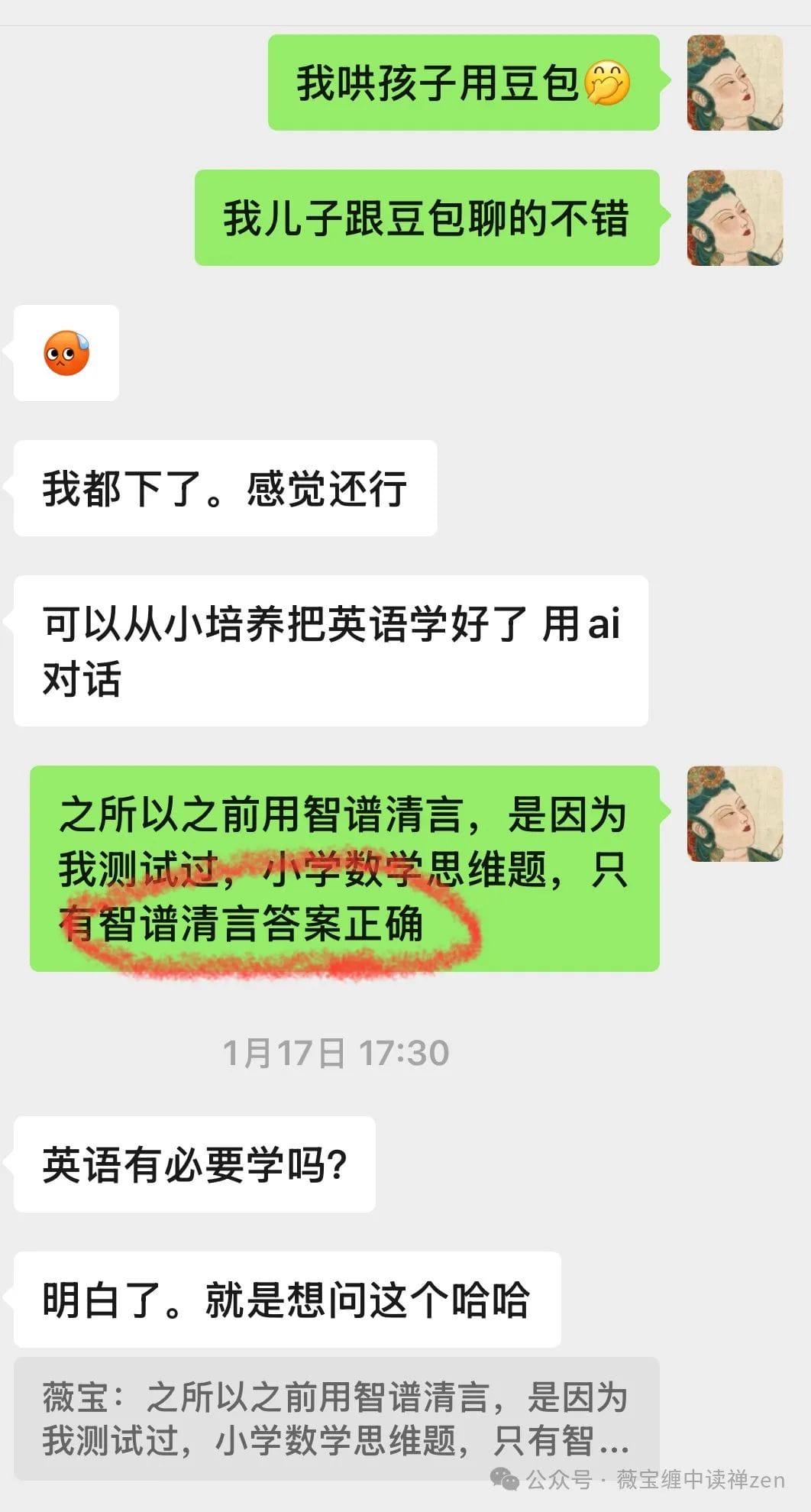
Task: Open avatar beside '我哄孩子用豆包' message
Action: pyautogui.click(x=735, y=83)
